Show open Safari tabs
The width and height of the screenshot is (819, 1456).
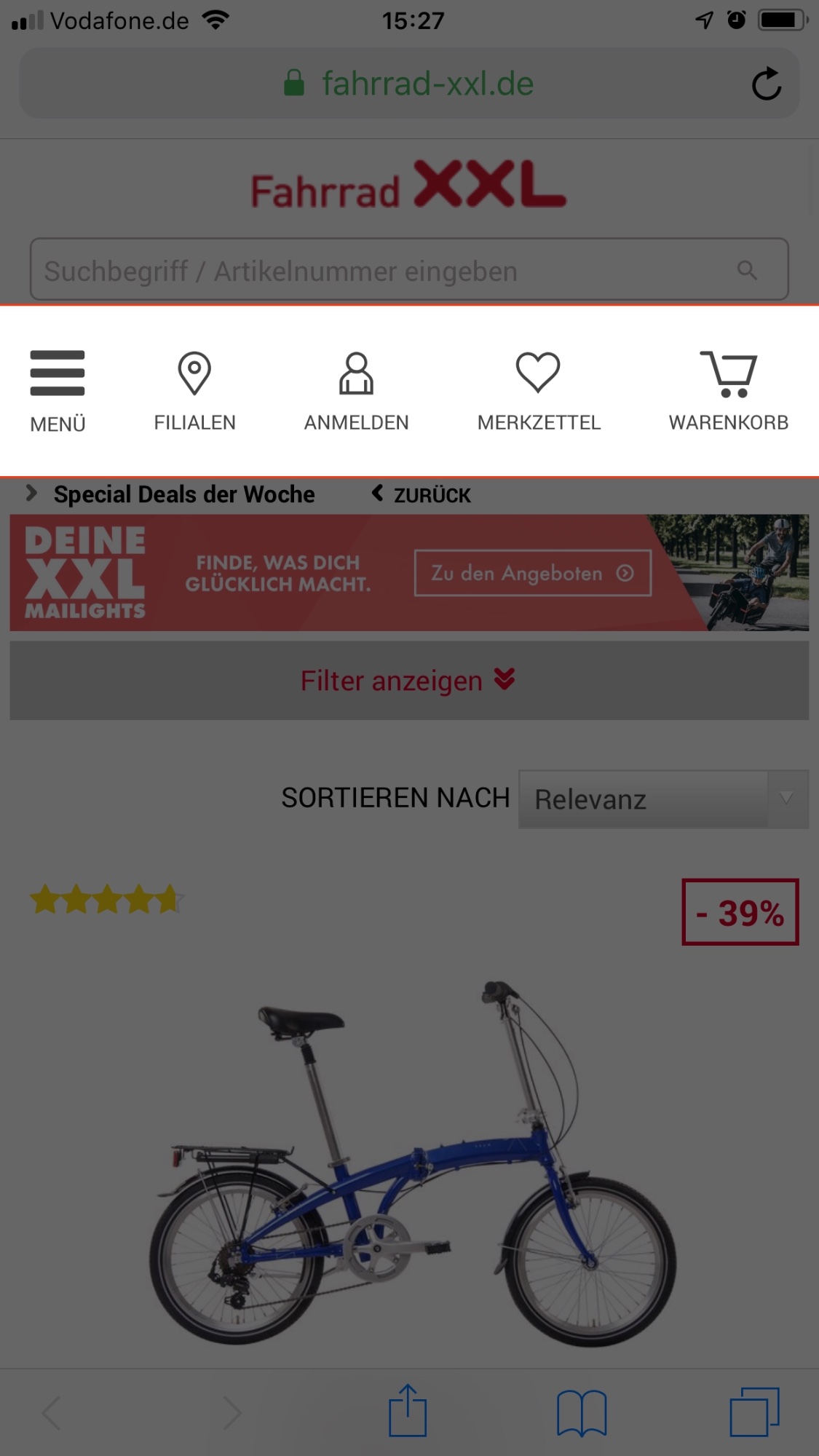click(x=753, y=1412)
